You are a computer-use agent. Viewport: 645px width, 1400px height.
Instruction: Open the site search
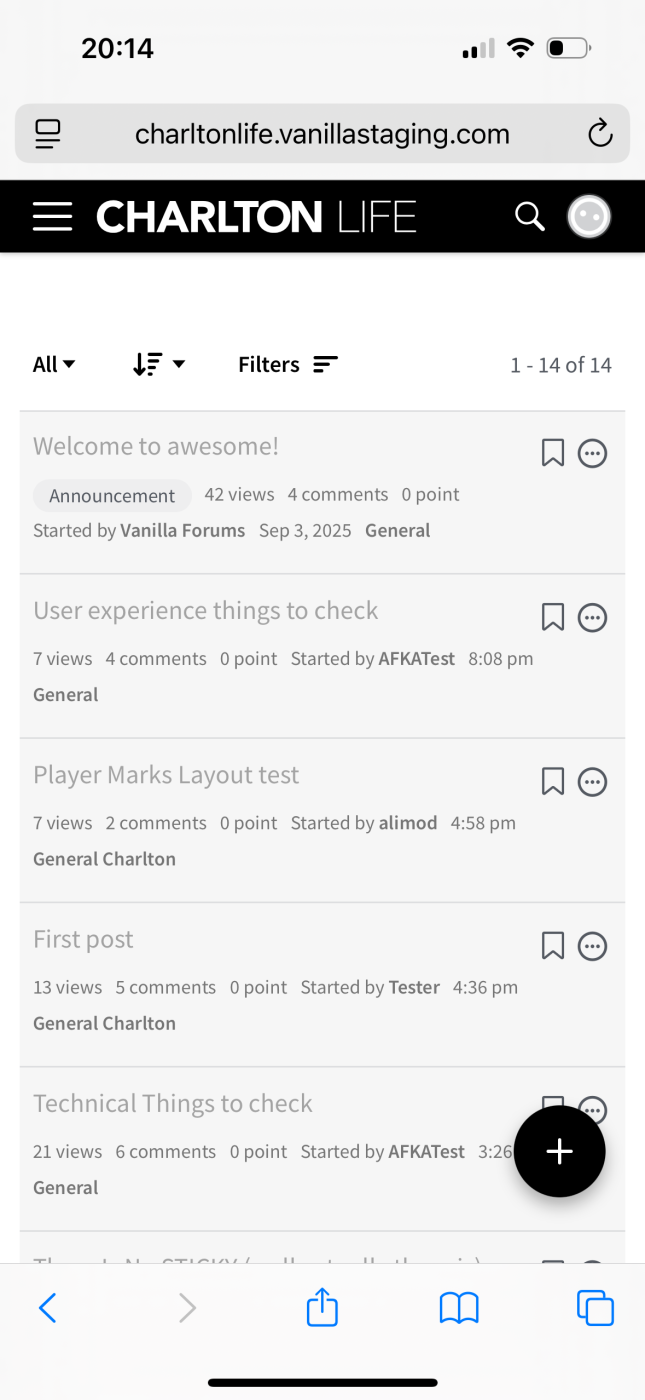(x=529, y=216)
